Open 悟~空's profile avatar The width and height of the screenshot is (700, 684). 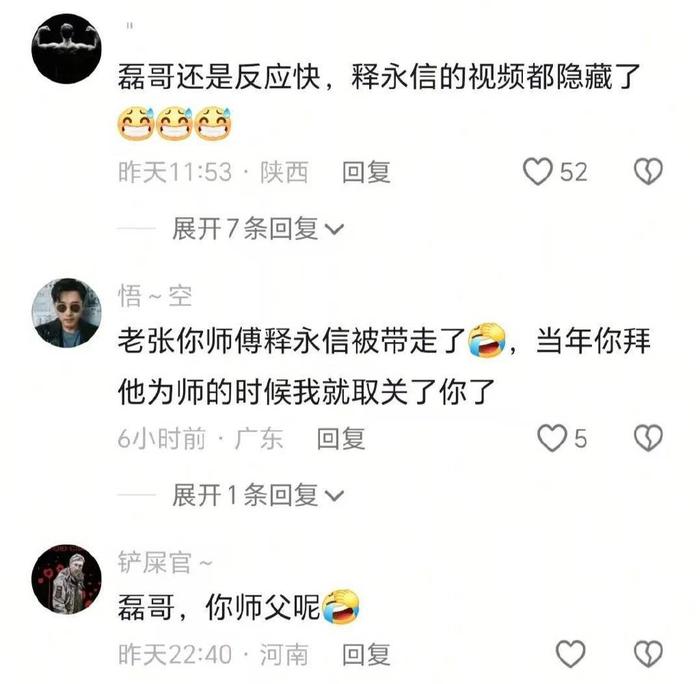coord(67,313)
